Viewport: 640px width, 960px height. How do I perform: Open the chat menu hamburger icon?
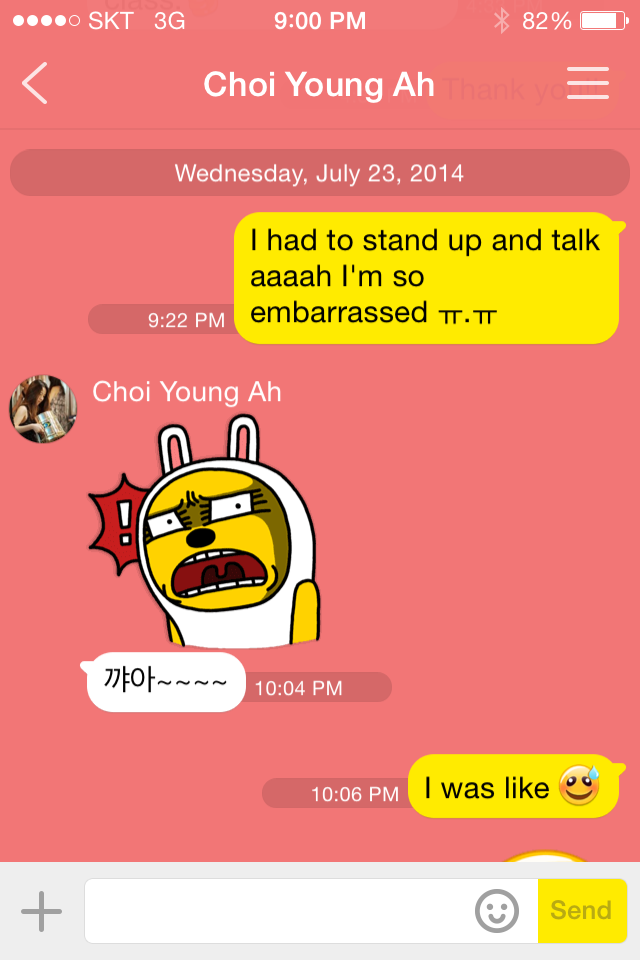coord(587,83)
